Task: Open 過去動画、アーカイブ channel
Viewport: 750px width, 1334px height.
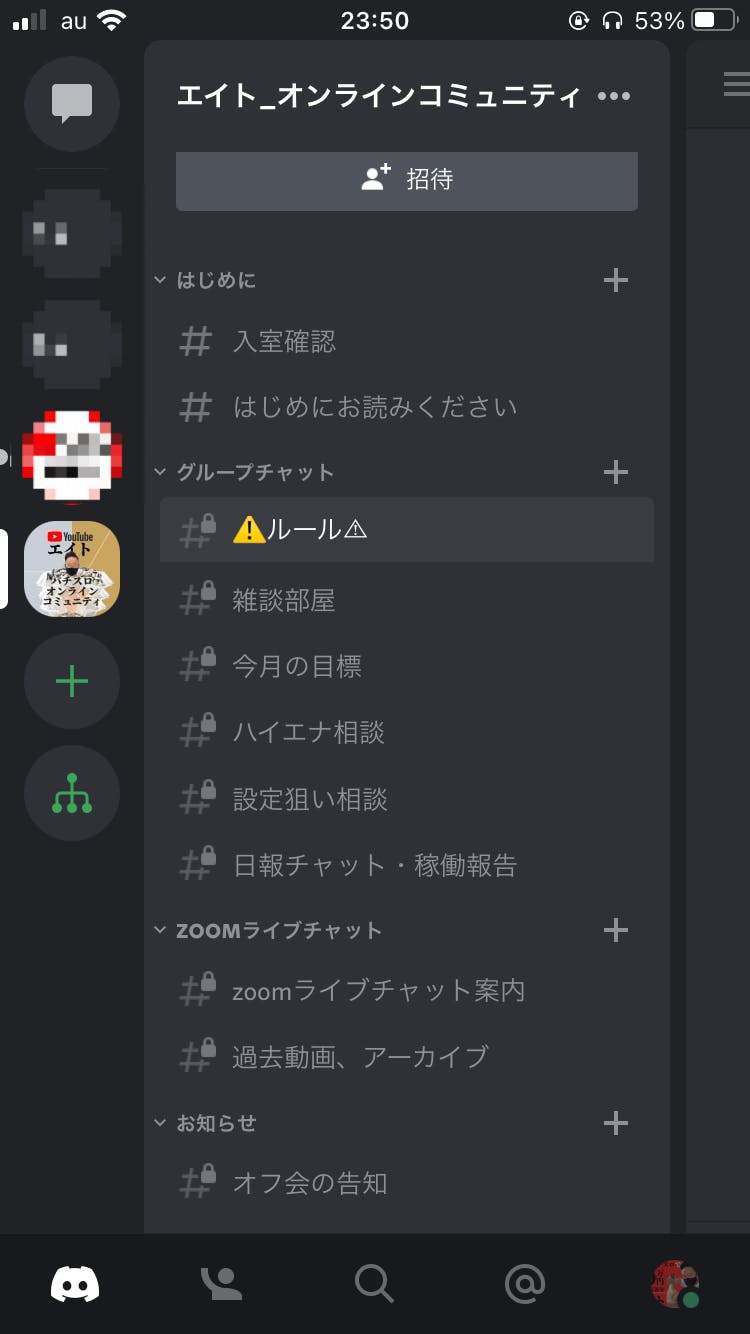Action: [x=360, y=1056]
